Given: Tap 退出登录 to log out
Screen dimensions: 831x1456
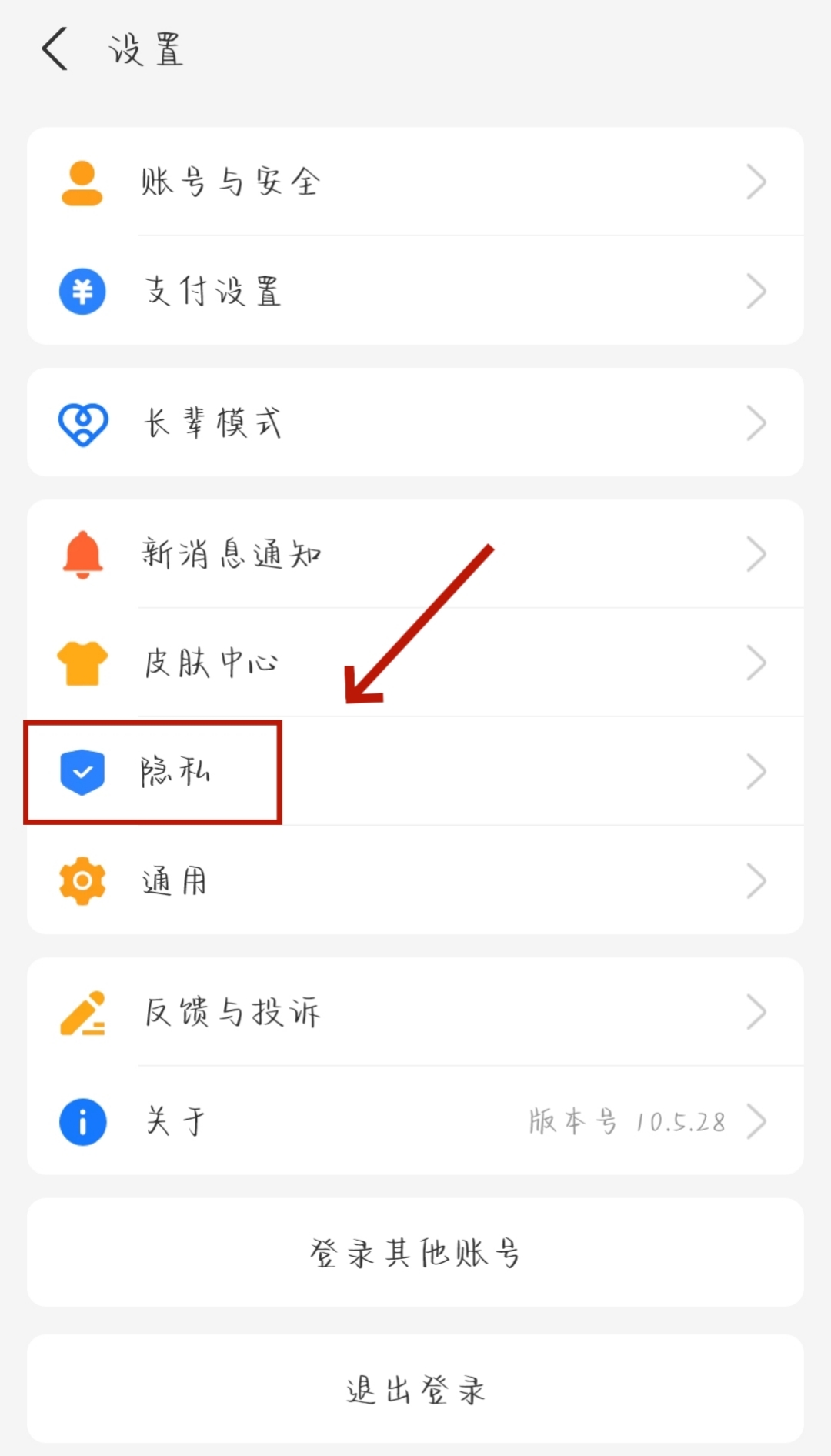Looking at the screenshot, I should [x=415, y=1390].
